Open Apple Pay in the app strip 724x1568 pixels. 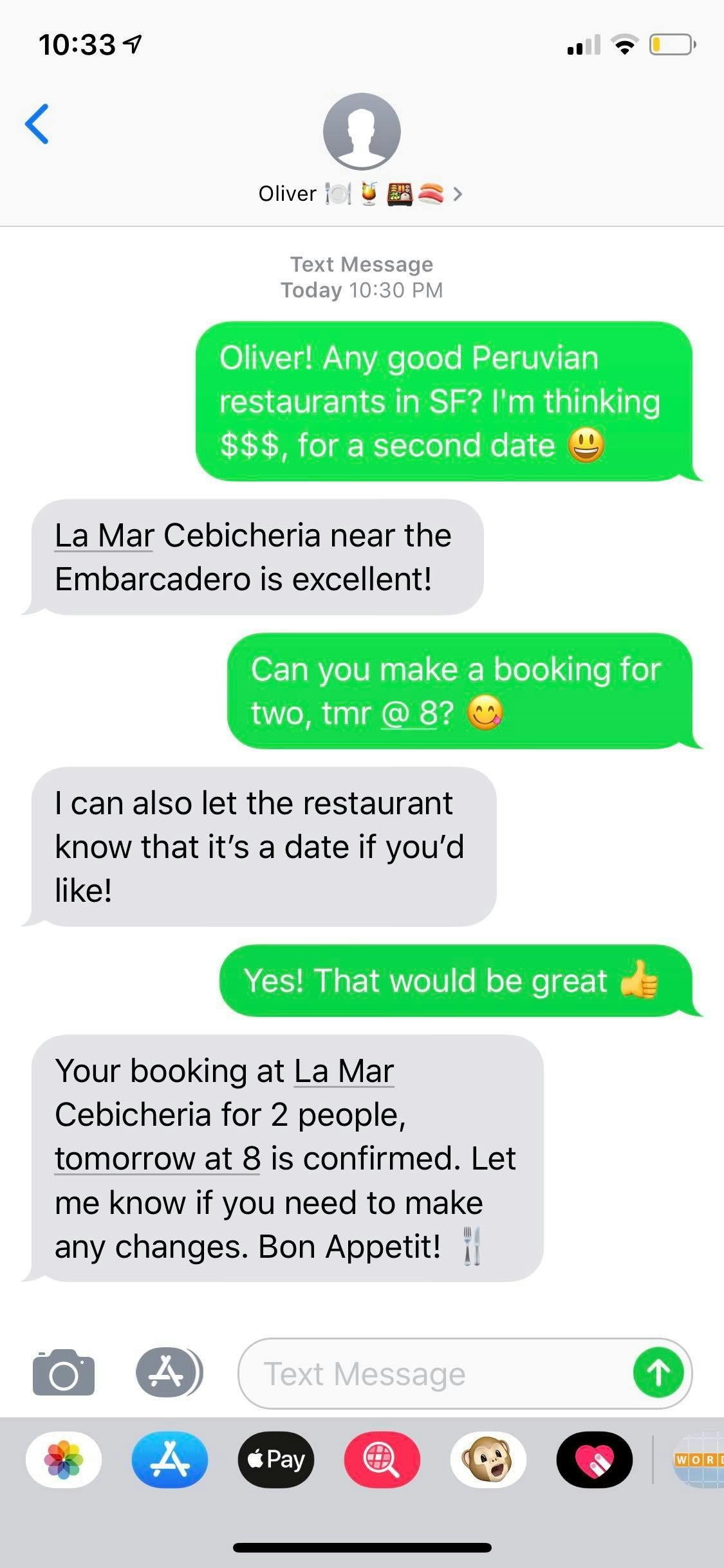pyautogui.click(x=276, y=1459)
